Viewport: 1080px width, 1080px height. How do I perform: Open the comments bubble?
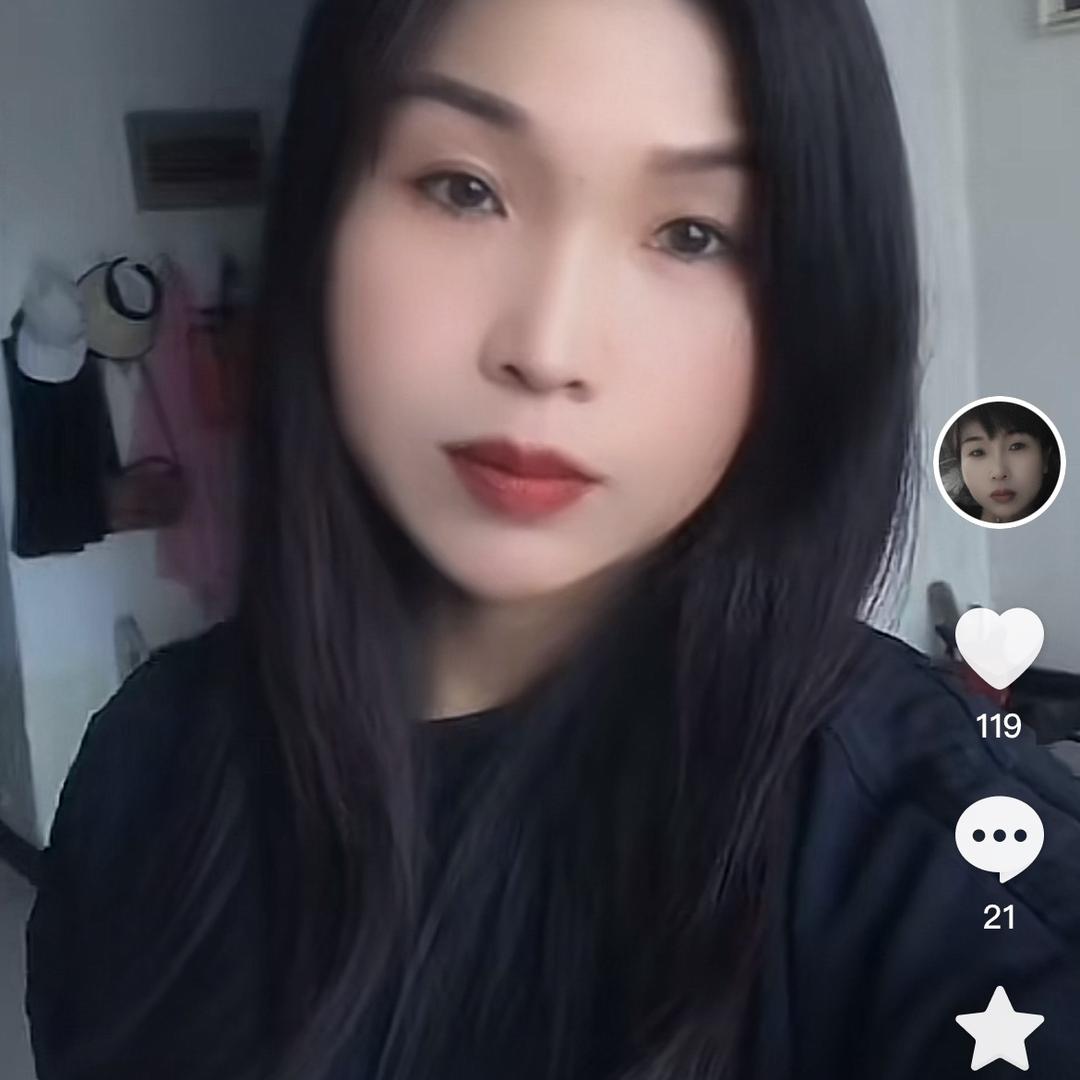click(x=999, y=838)
